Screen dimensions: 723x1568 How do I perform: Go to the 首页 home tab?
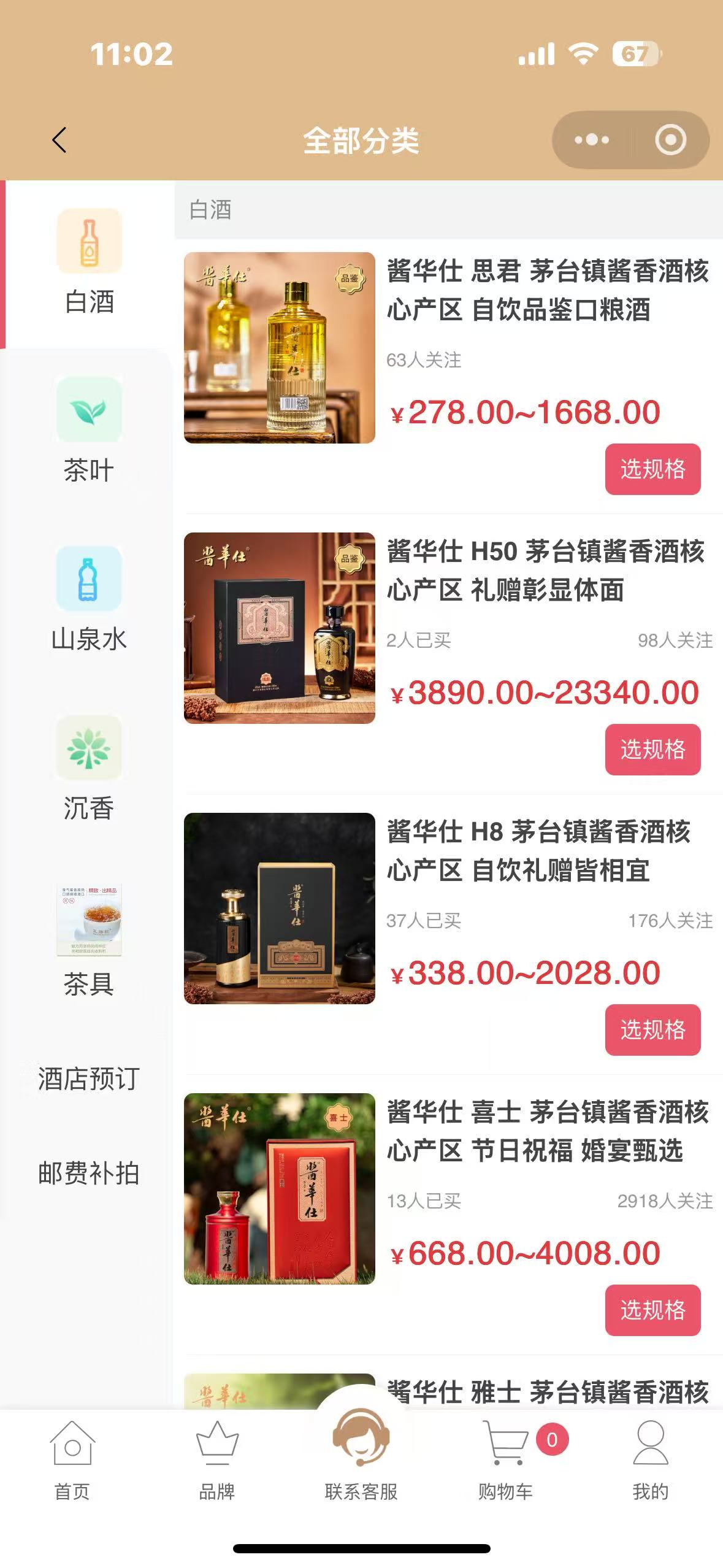pyautogui.click(x=72, y=1461)
